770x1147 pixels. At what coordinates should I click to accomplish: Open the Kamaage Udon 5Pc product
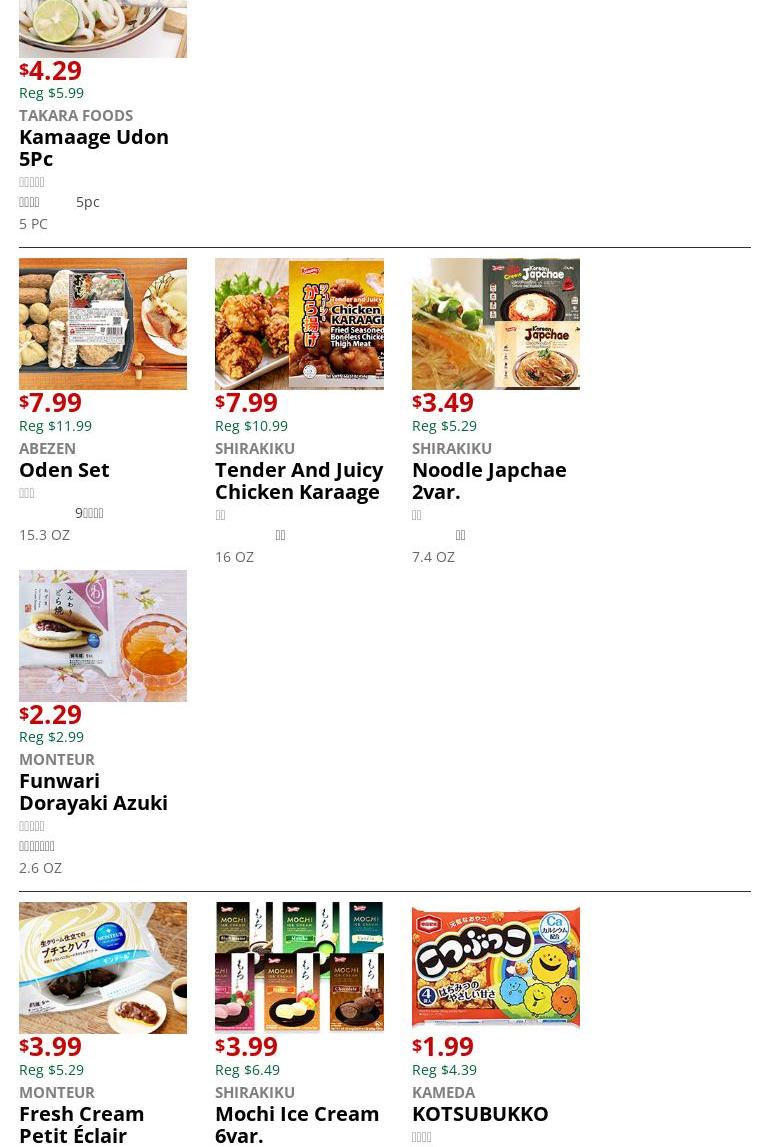[x=94, y=147]
